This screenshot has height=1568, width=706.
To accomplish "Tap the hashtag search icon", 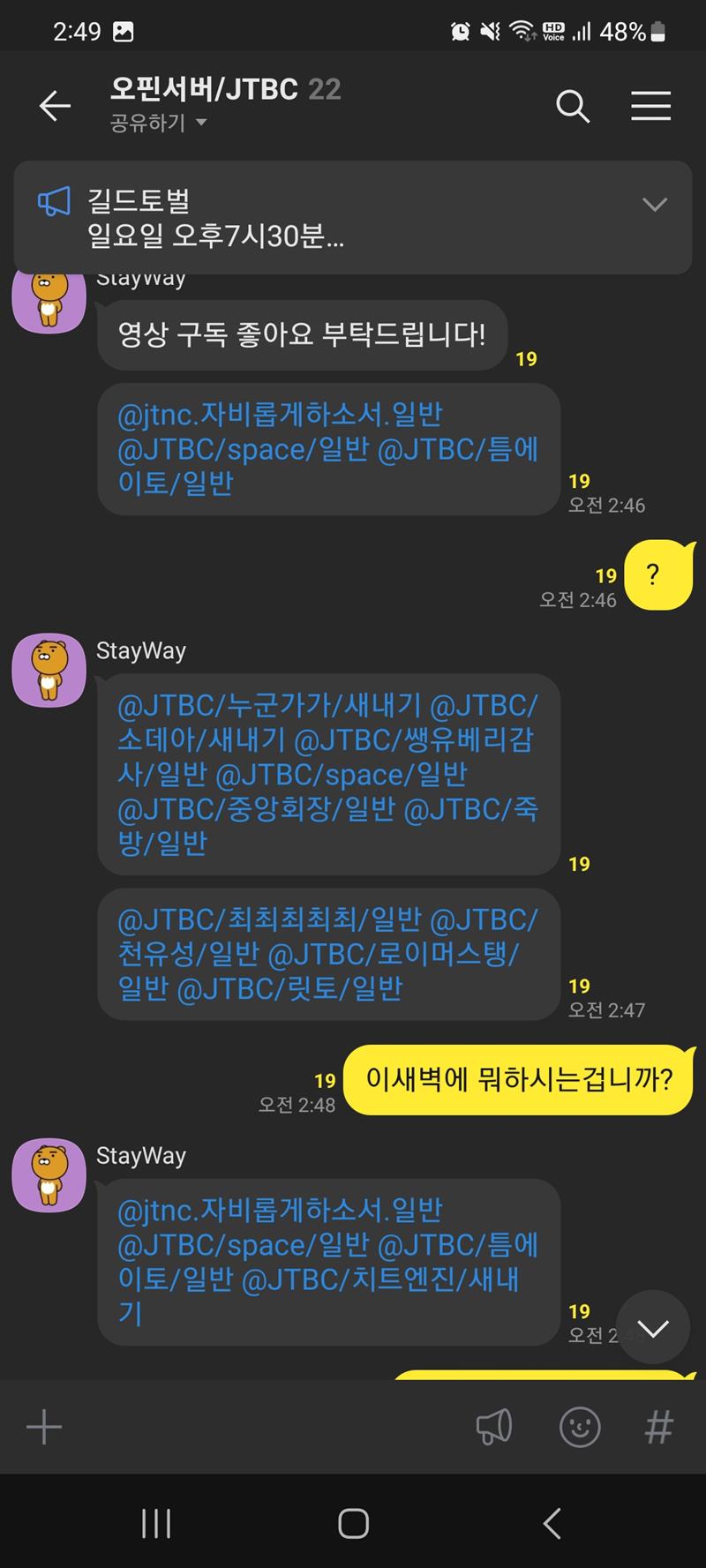I will [658, 1427].
